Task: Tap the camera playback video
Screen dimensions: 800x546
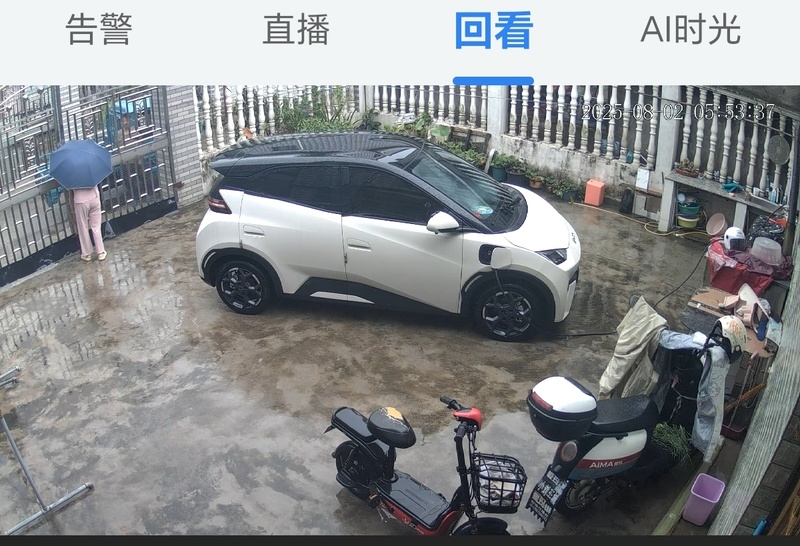Action: click(x=400, y=310)
